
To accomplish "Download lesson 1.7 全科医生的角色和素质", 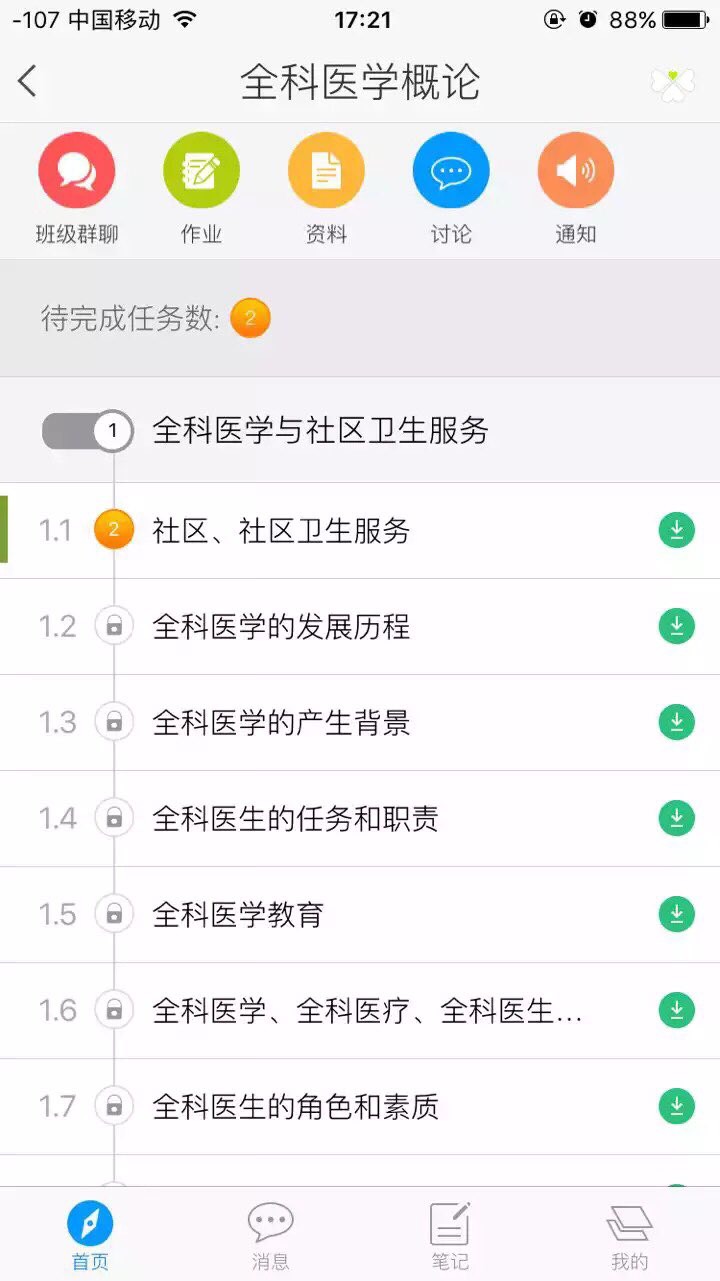I will tap(676, 1106).
